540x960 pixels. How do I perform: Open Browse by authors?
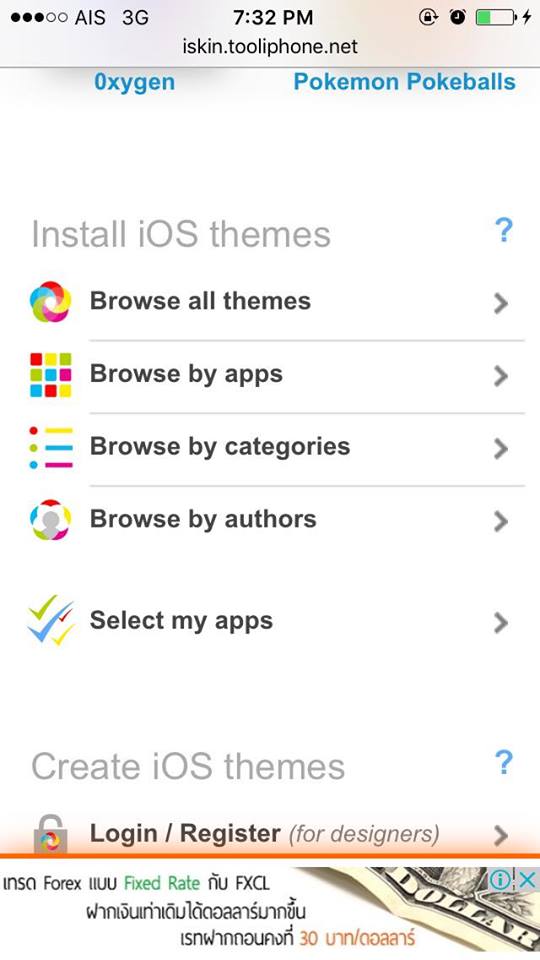tap(270, 520)
